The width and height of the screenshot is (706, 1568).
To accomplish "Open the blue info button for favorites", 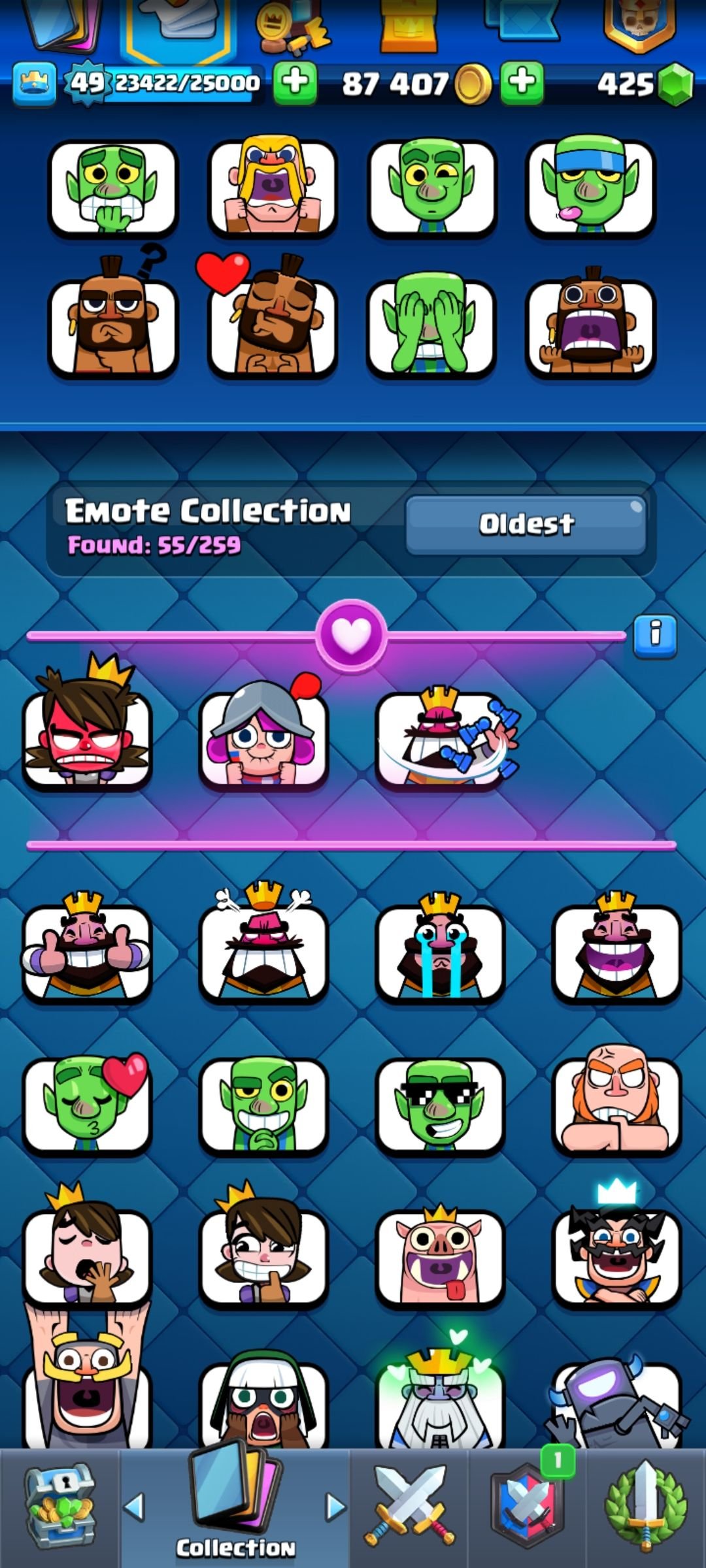I will 655,635.
